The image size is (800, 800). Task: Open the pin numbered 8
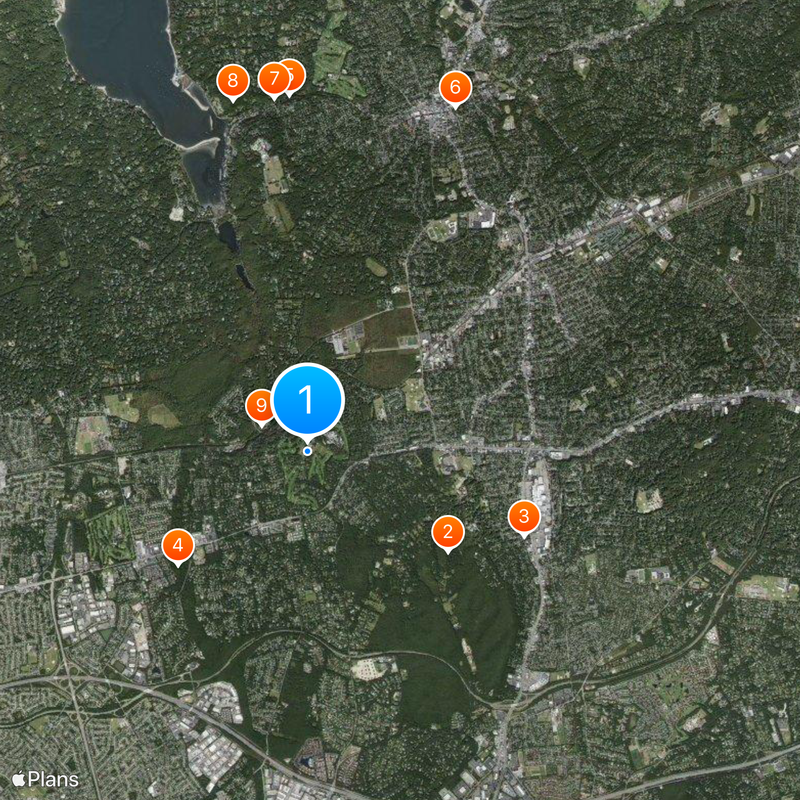(233, 80)
